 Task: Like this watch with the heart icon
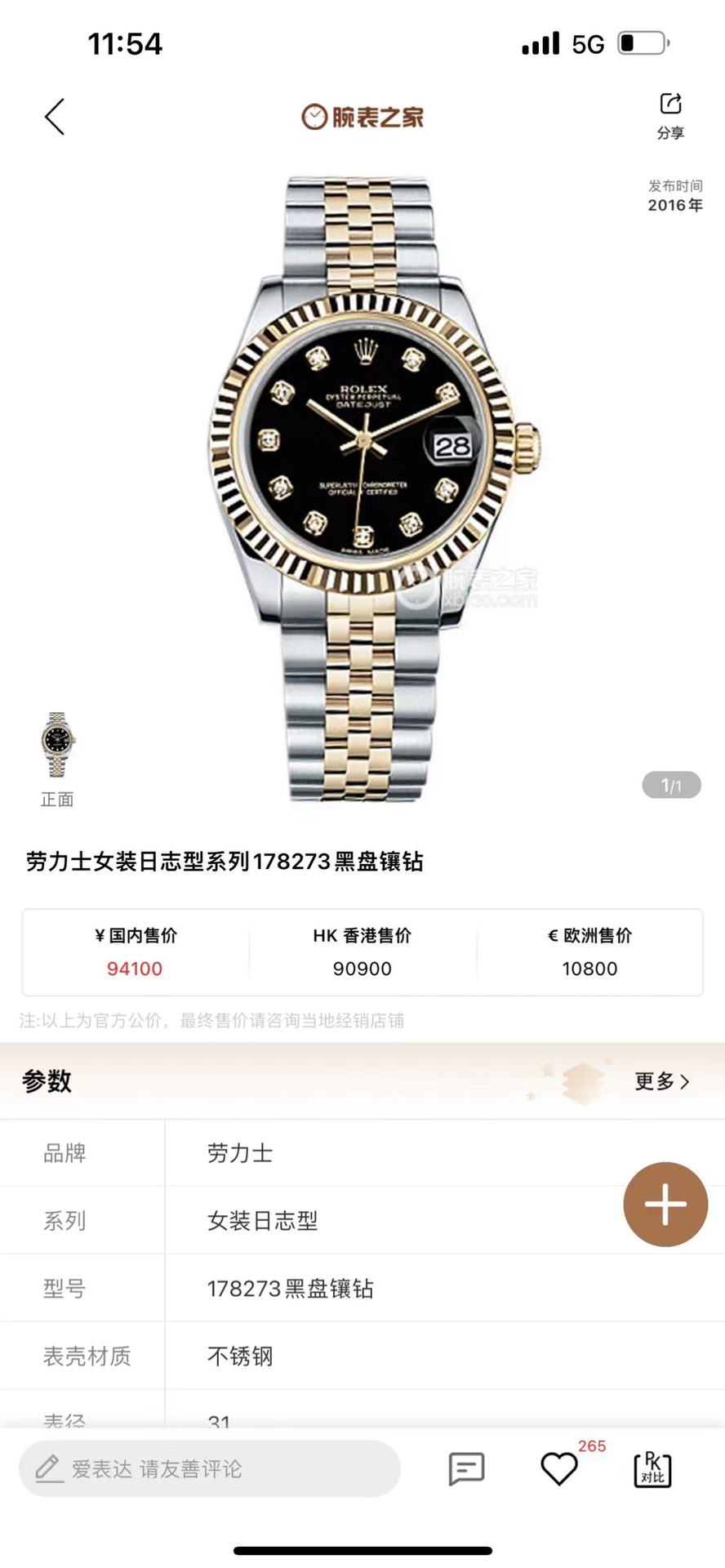click(559, 1469)
